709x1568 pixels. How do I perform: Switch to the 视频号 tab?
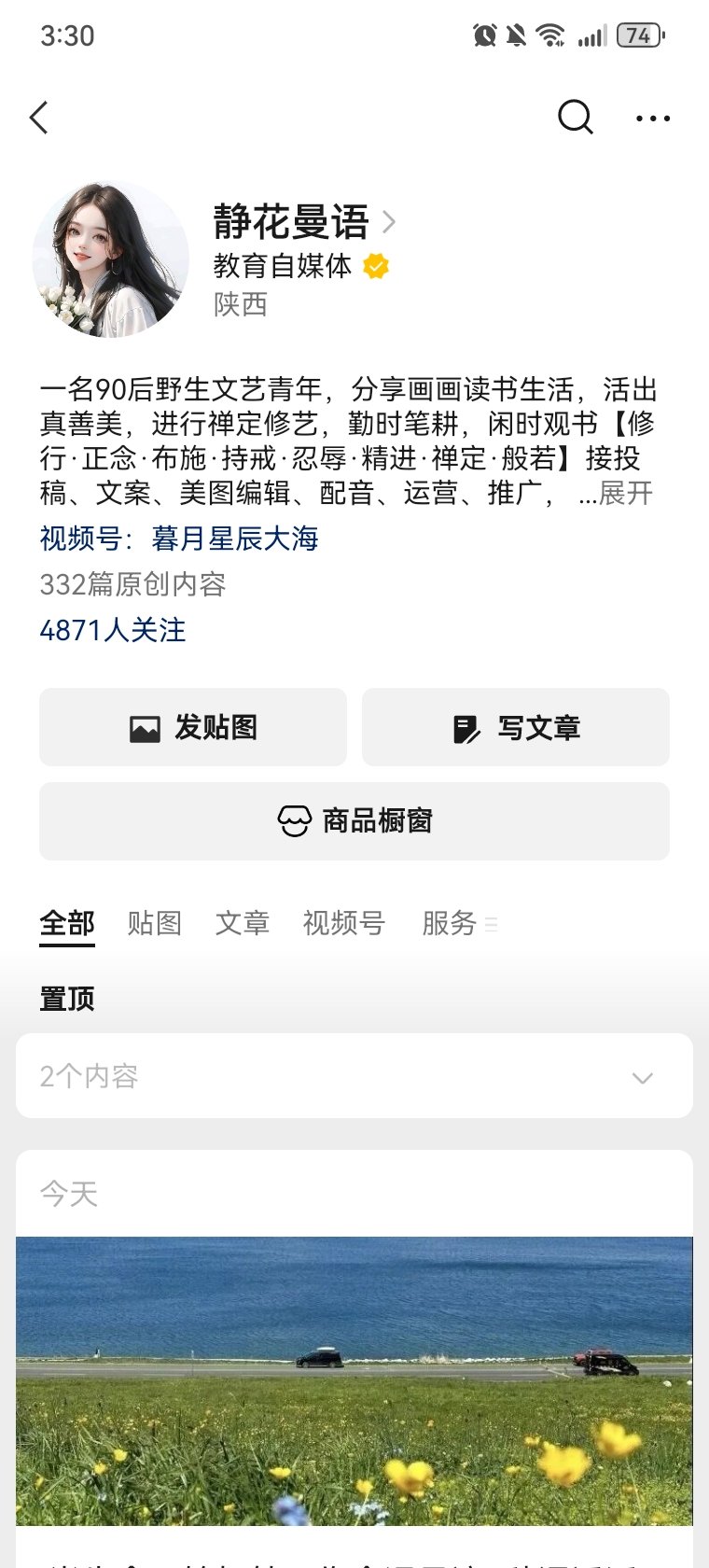(x=344, y=923)
